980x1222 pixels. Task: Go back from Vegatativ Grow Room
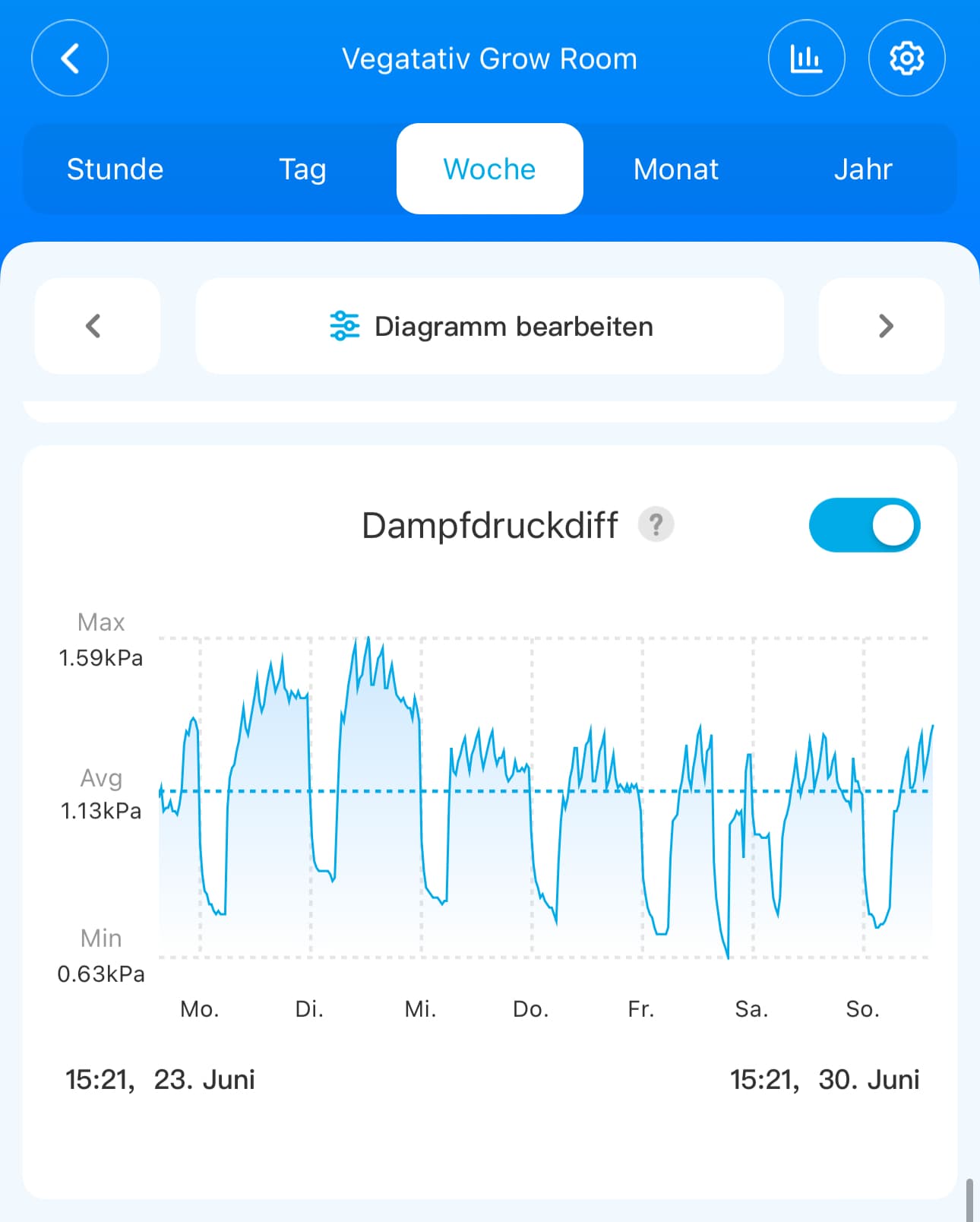click(70, 59)
